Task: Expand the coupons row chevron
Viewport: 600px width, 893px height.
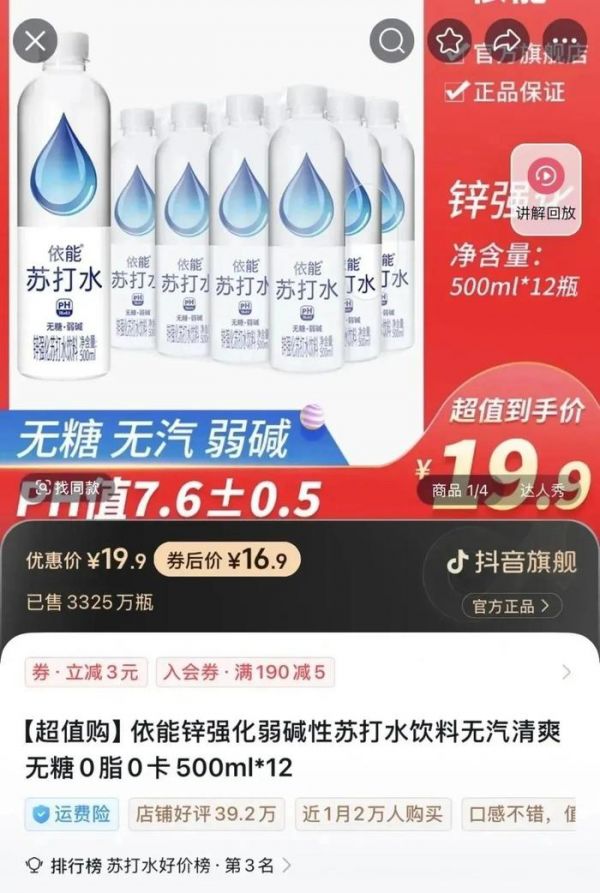Action: (x=567, y=672)
